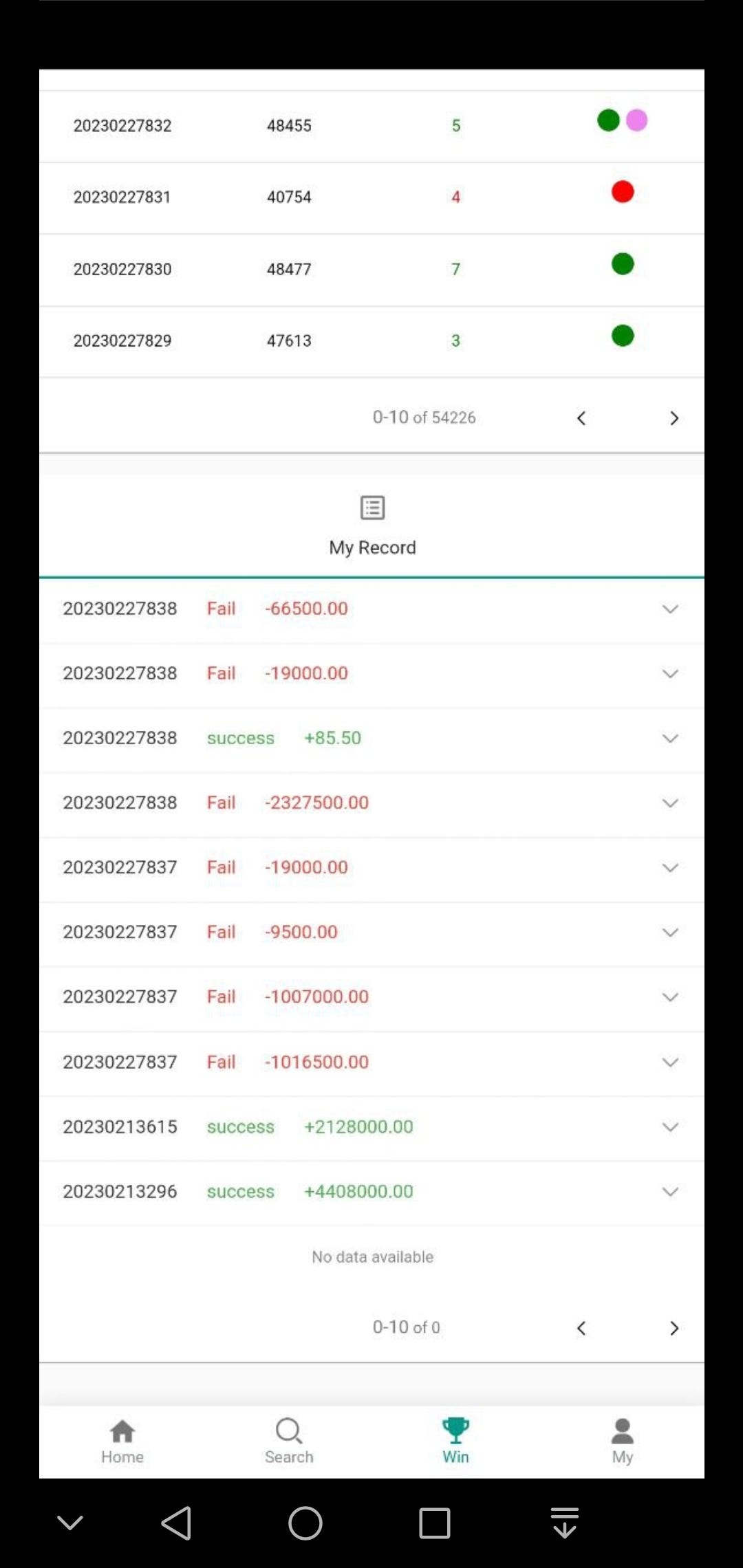The image size is (743, 1568).
Task: Tap the red result dot for round 20230227831
Action: tap(622, 192)
